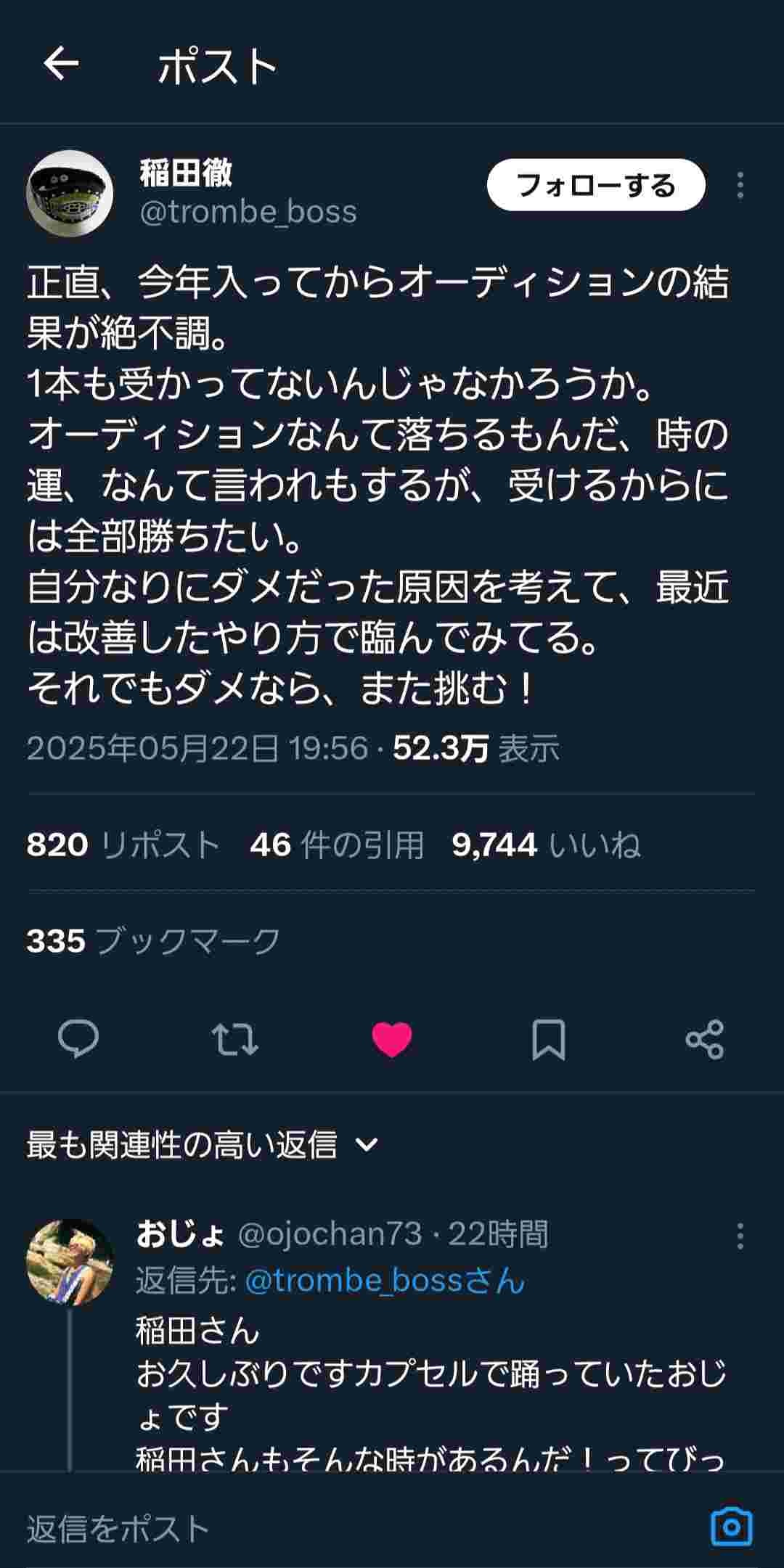Open the @ojochan73 reply thread
Image resolution: width=784 pixels, height=1568 pixels.
tap(431, 1373)
